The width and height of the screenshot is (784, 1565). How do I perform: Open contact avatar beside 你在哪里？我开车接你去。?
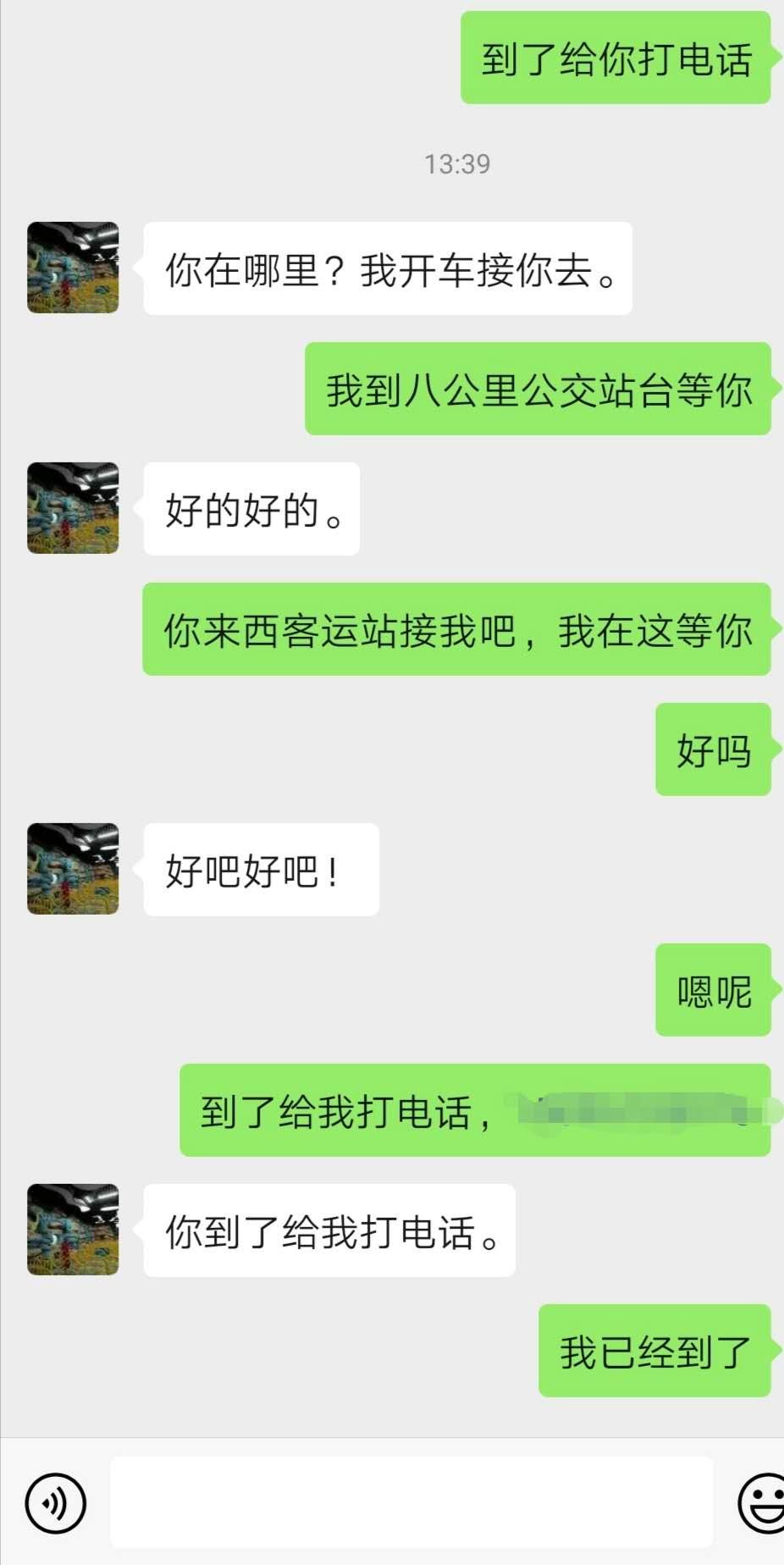[x=73, y=268]
